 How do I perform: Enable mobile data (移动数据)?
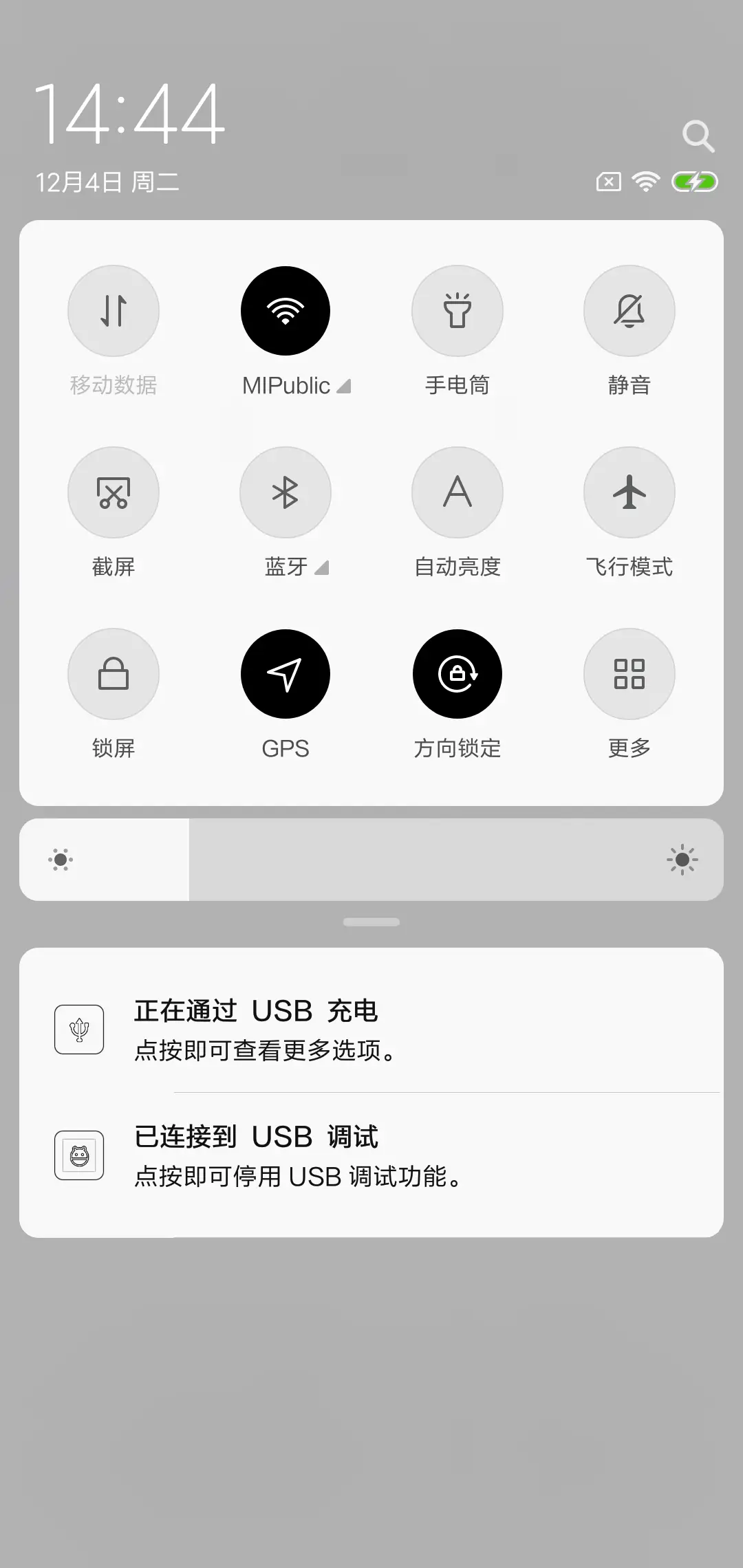click(x=114, y=311)
